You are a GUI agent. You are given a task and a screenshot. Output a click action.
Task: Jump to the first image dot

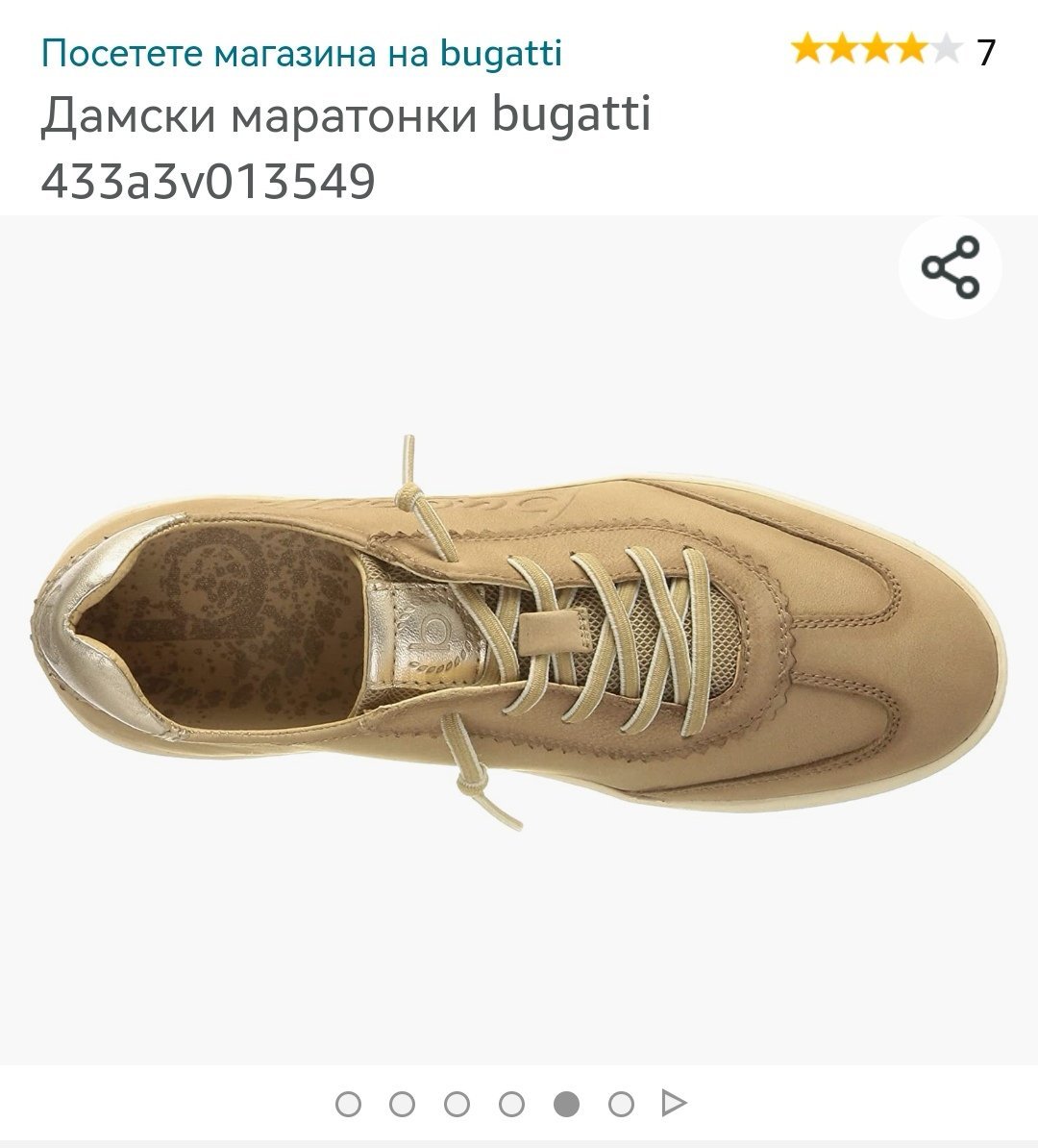[x=348, y=1103]
